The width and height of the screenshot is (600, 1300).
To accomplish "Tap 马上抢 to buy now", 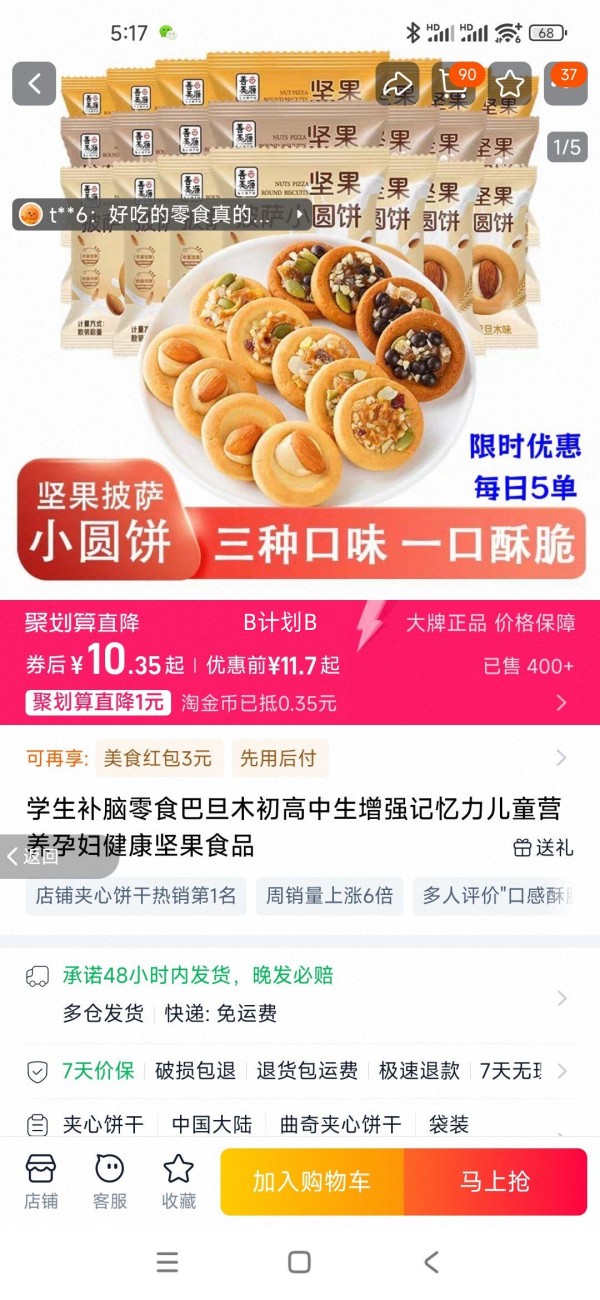I will click(496, 1182).
